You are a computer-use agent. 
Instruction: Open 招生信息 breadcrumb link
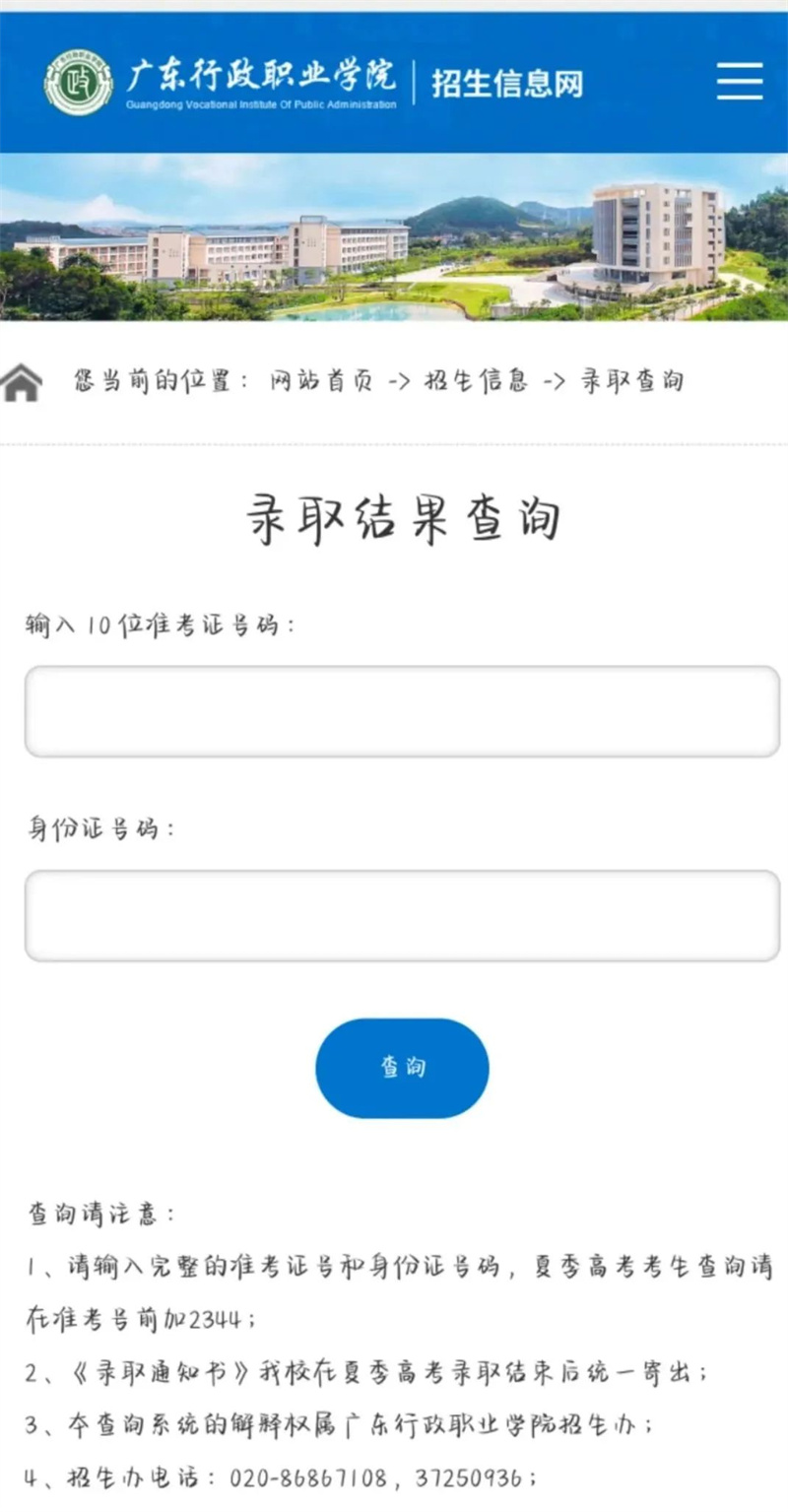point(476,382)
